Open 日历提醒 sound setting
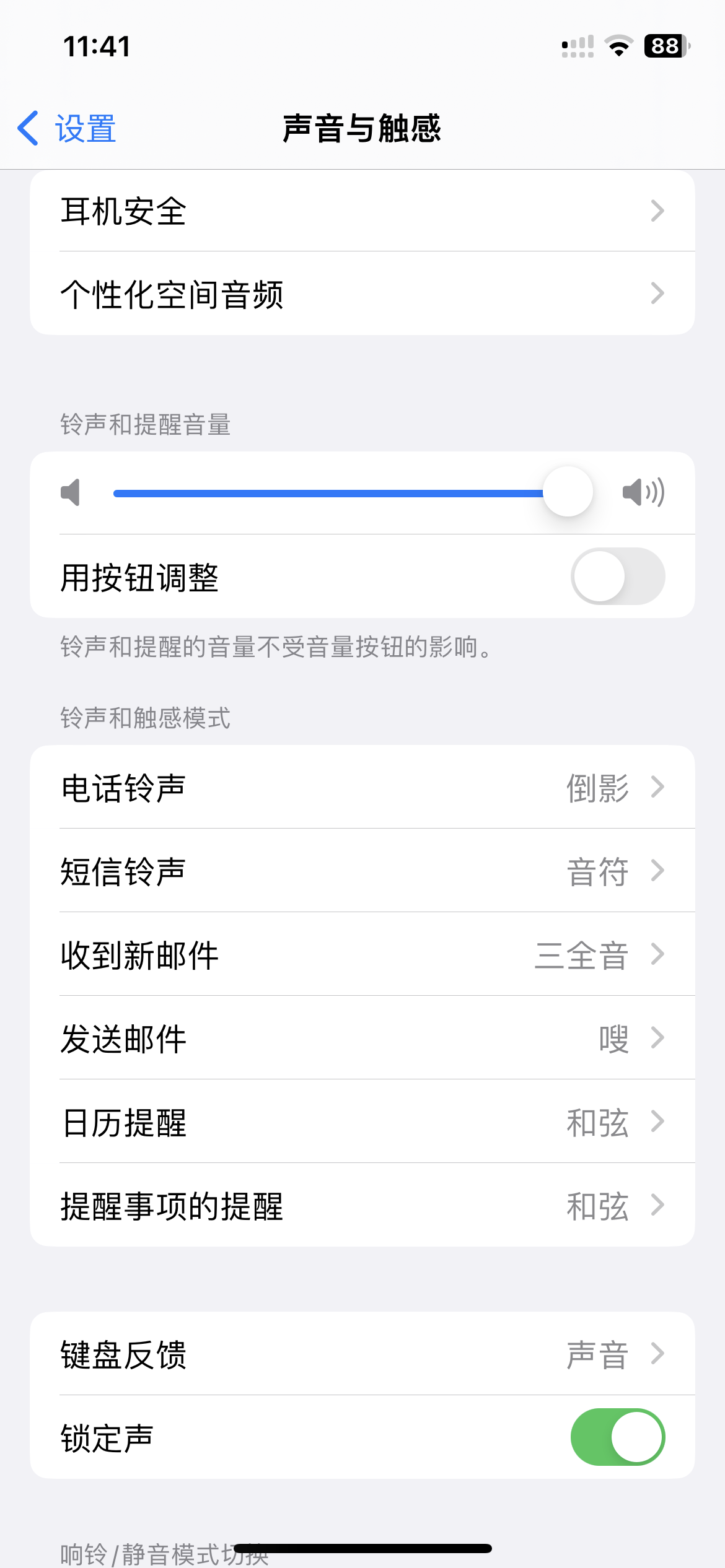 [x=362, y=1122]
